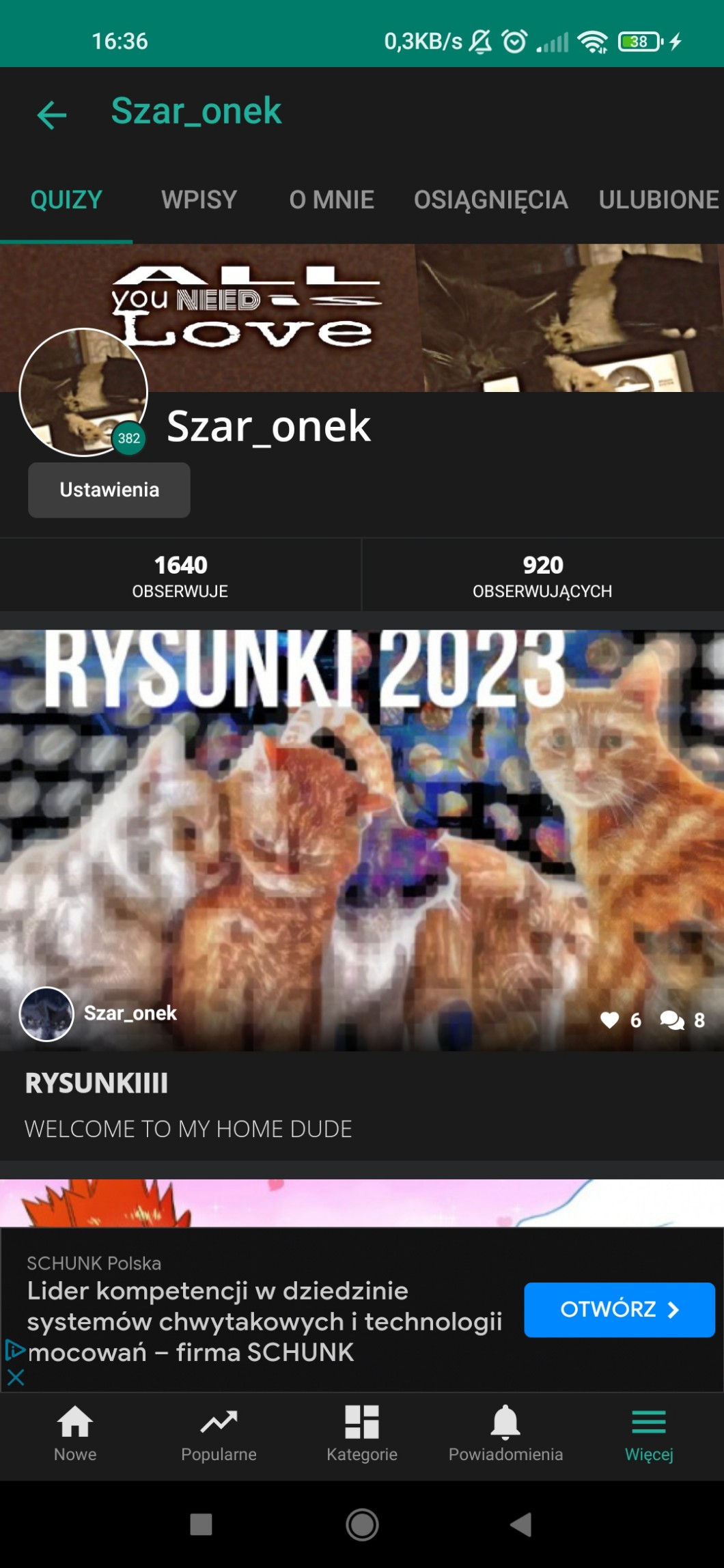Close the SCHUNK Polska ad banner

[16, 1377]
